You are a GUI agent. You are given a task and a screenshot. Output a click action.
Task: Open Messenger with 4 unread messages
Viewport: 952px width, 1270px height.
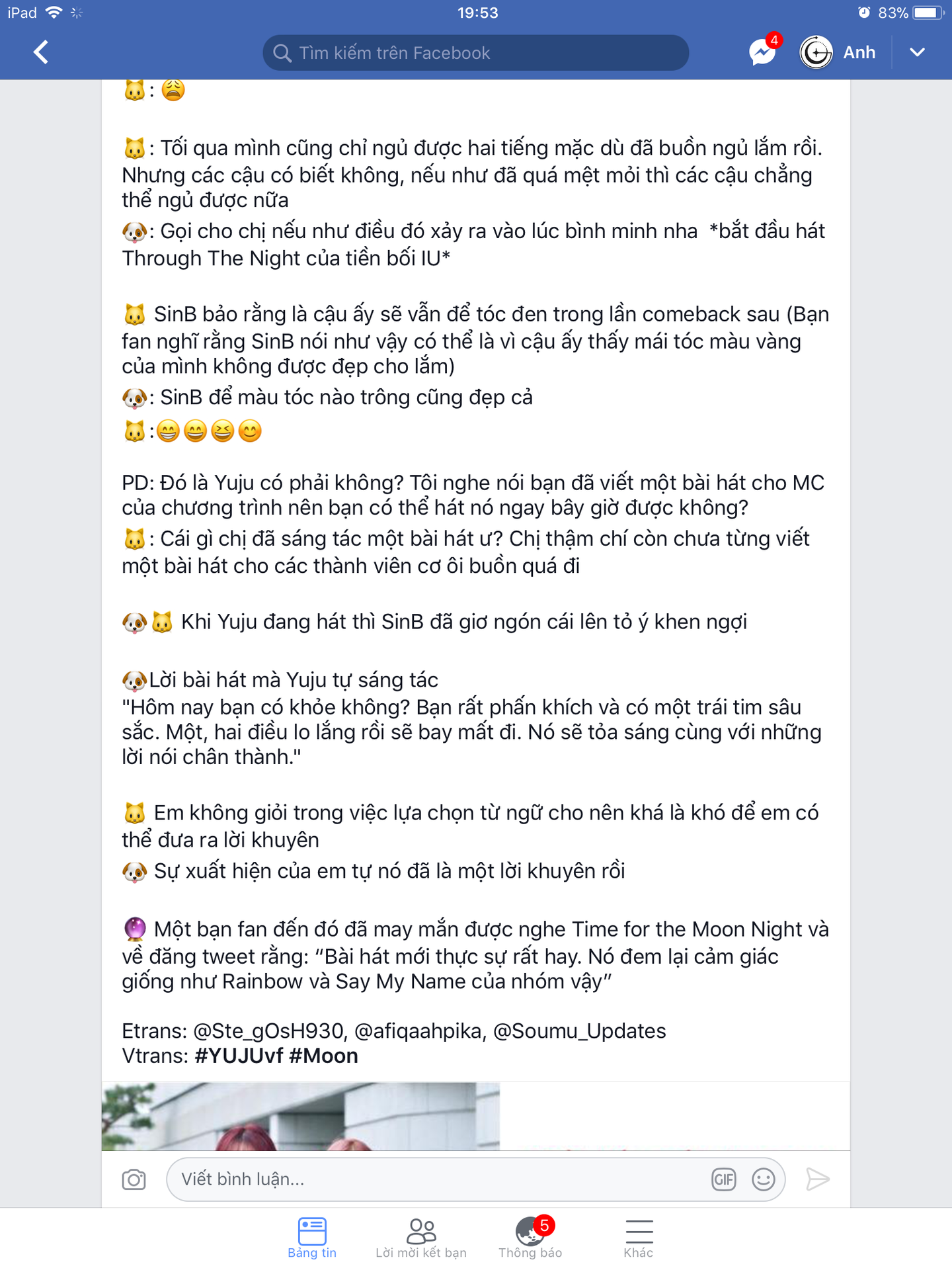(x=762, y=52)
